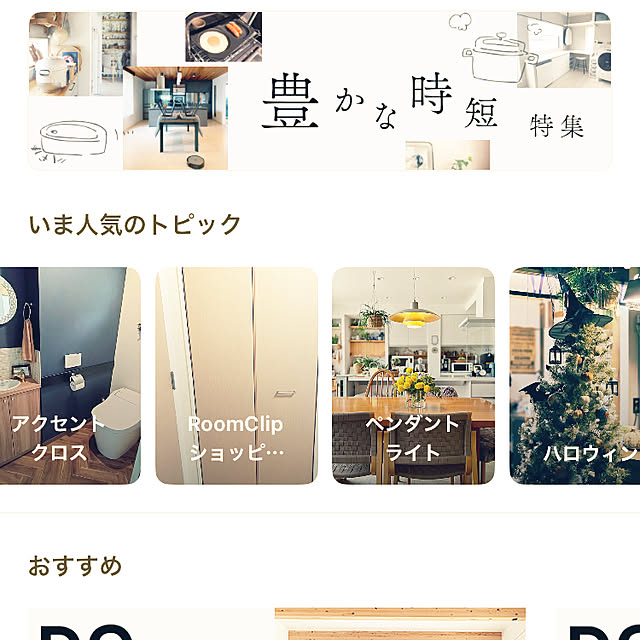Open the ハロウィン topic card
Screen dimensions: 640x640
point(576,376)
